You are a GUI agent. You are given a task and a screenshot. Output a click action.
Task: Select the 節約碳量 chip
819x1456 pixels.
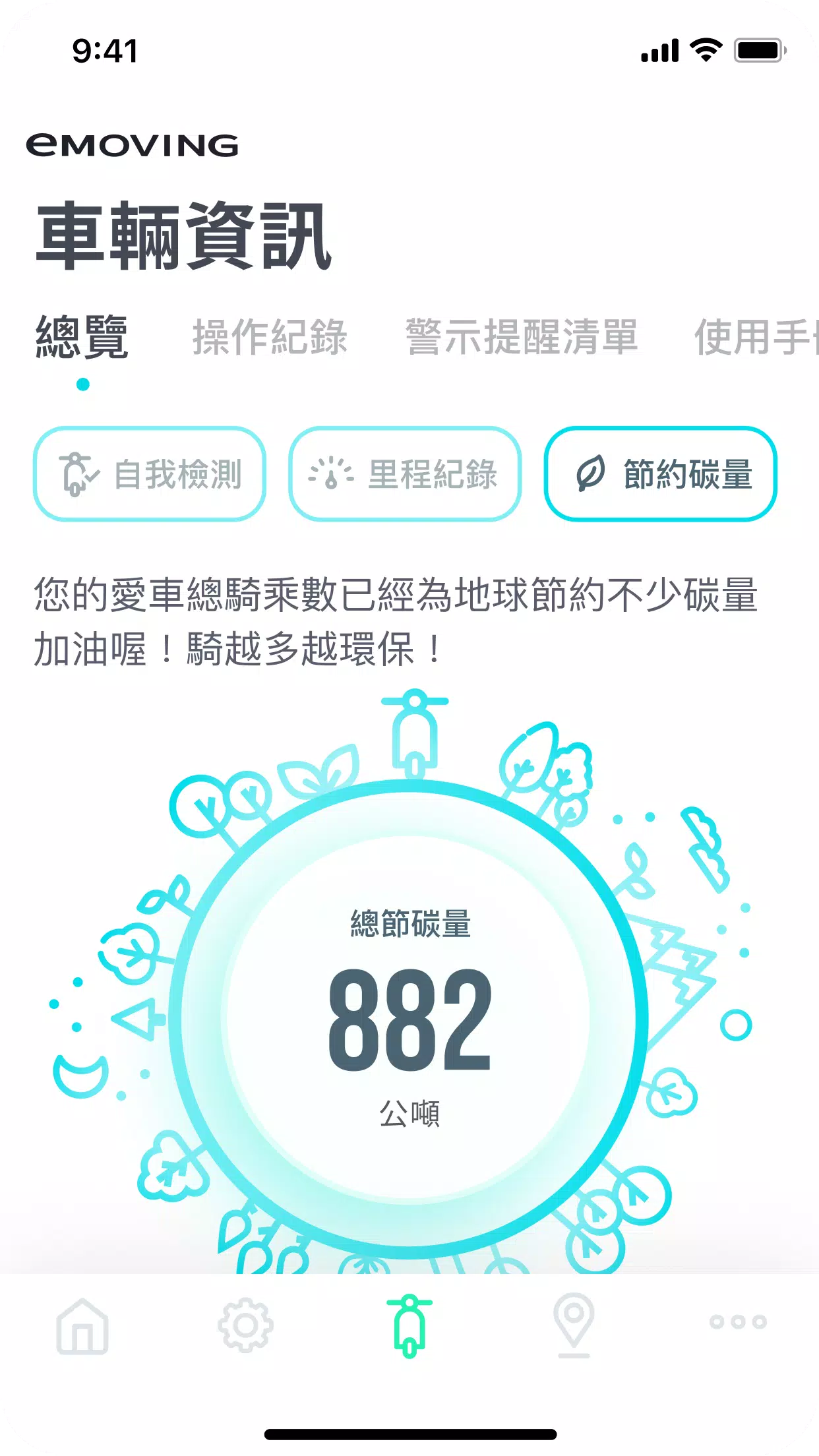pos(660,474)
